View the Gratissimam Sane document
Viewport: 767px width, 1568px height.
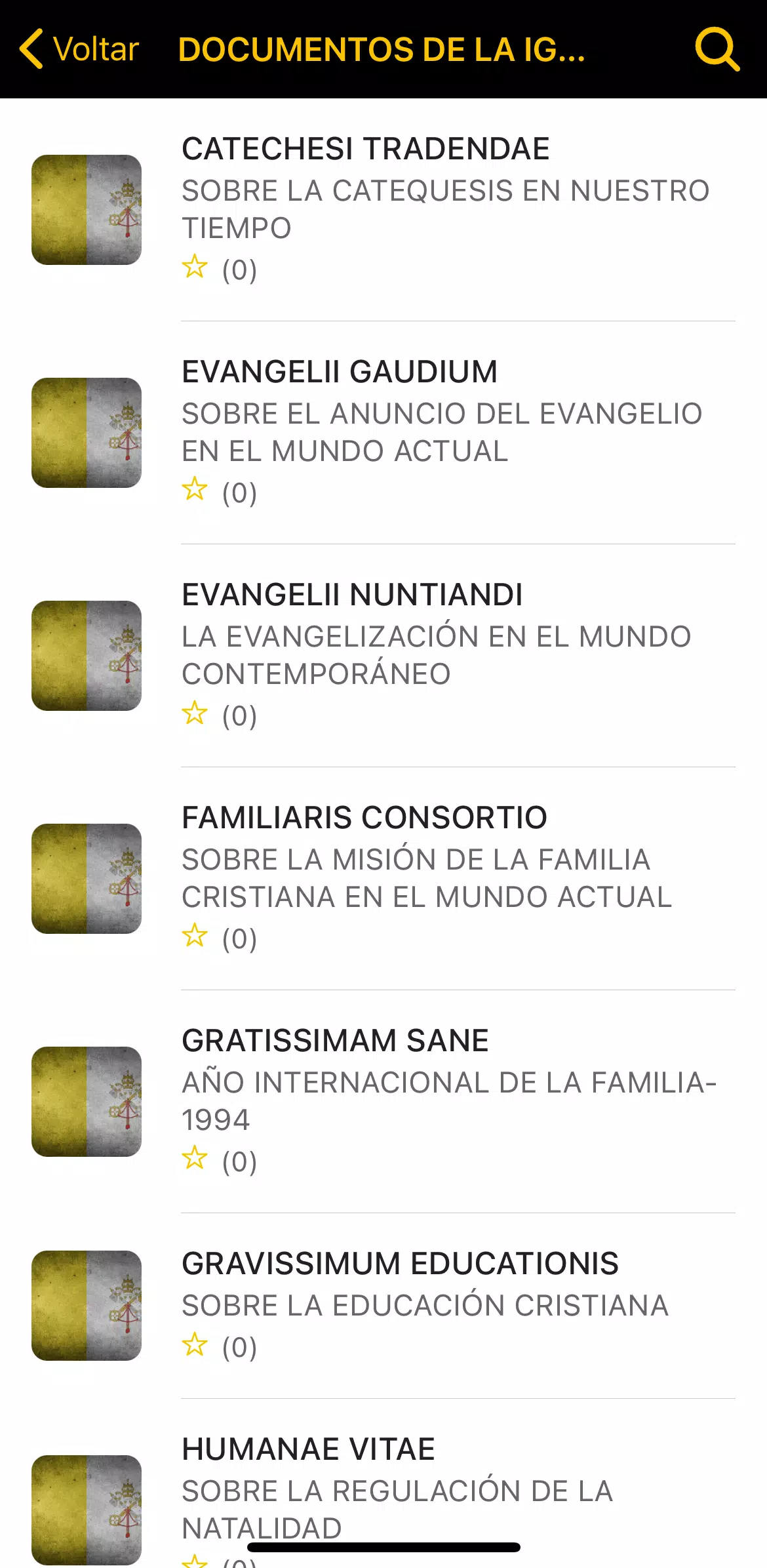click(383, 1102)
